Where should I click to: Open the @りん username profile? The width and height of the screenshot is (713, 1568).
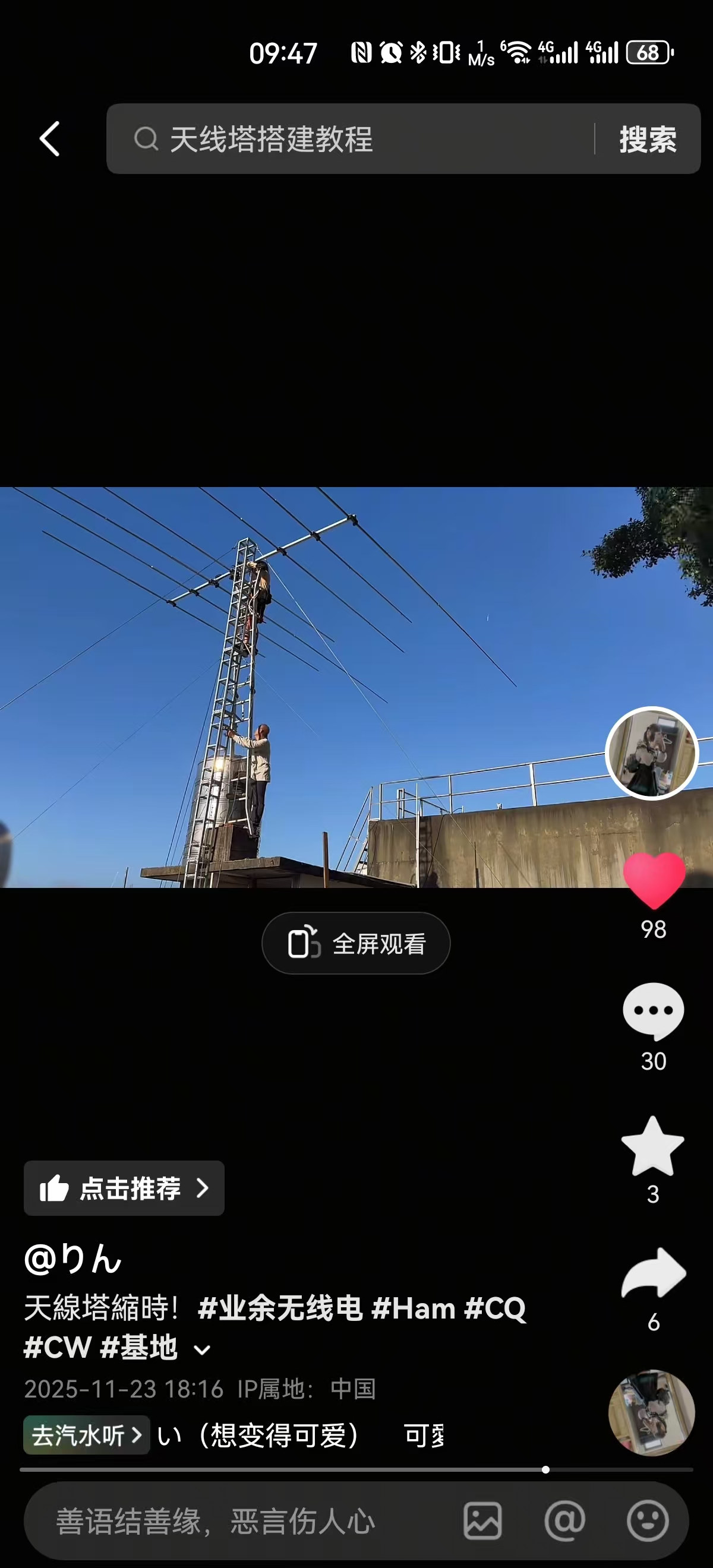(73, 1259)
